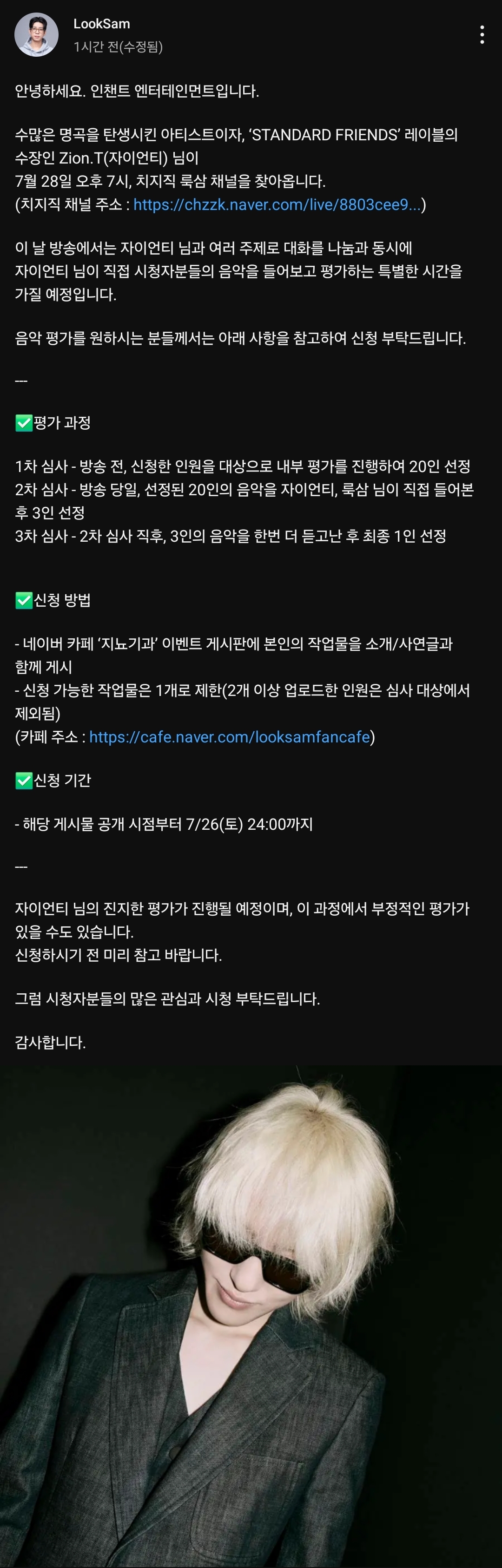Open the chzzk.naver.com live channel link
The width and height of the screenshot is (502, 1568).
click(277, 204)
